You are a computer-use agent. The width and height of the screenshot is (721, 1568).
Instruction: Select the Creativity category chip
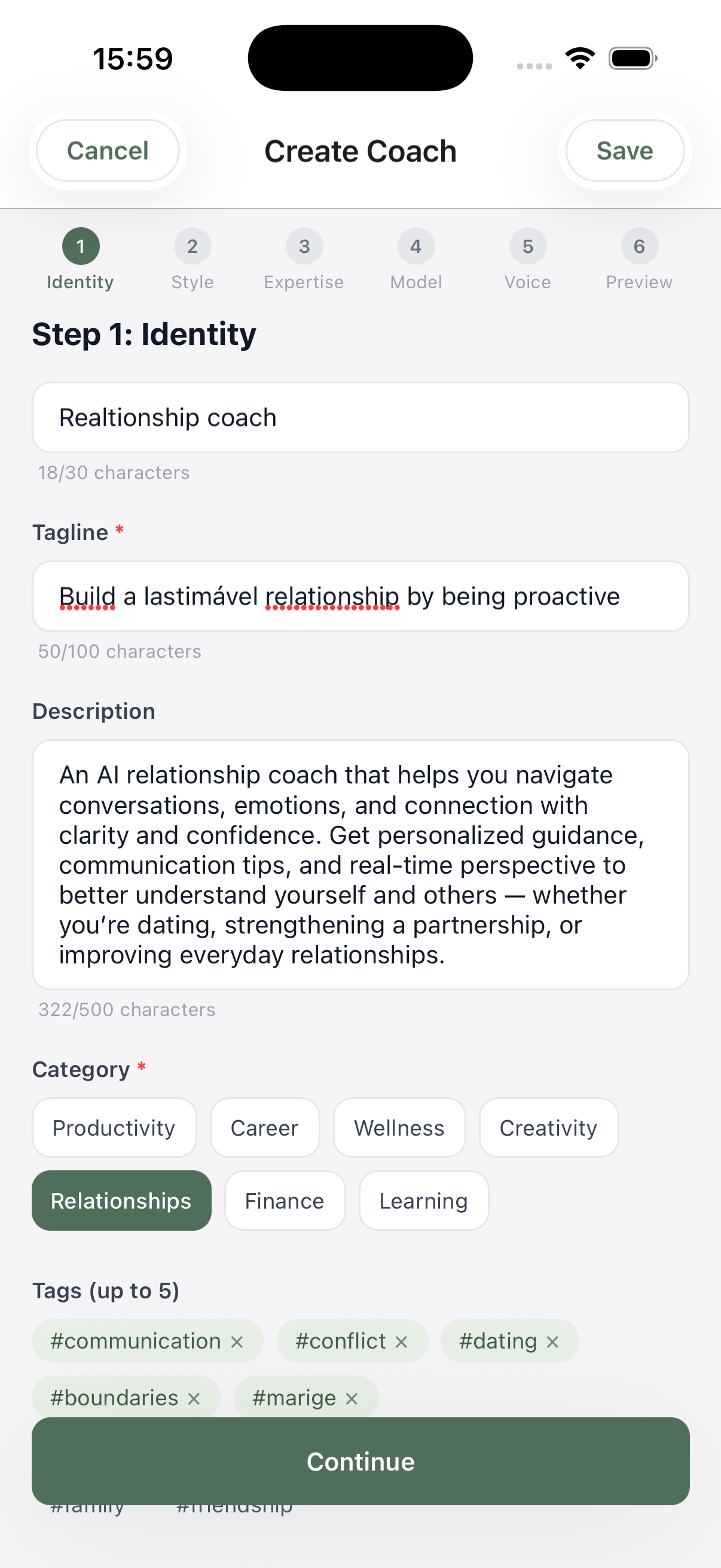click(x=549, y=1127)
